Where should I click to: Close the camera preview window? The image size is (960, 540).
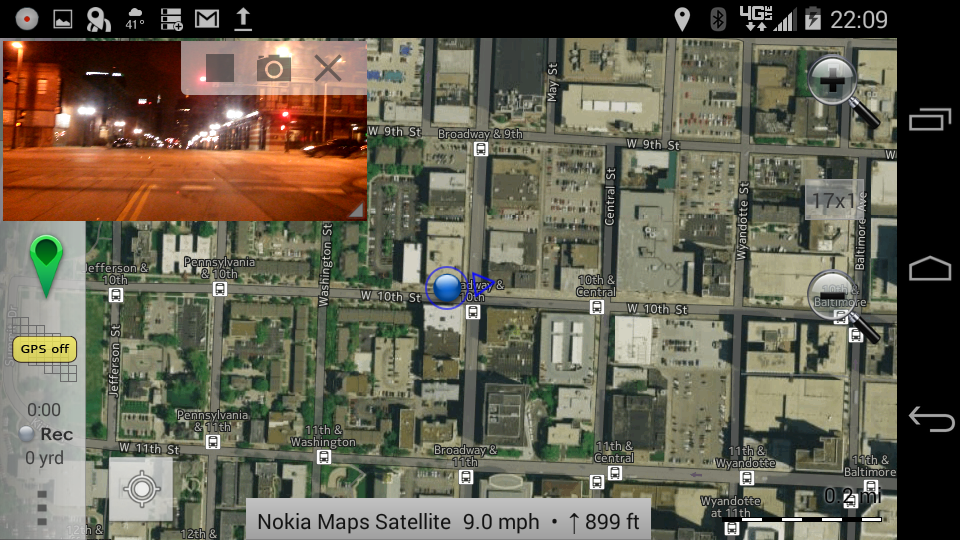point(328,68)
